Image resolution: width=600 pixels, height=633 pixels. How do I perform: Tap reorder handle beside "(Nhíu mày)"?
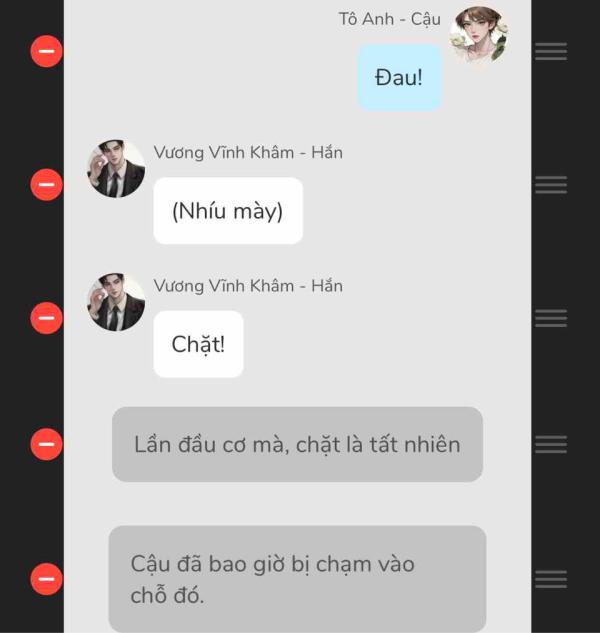(551, 185)
